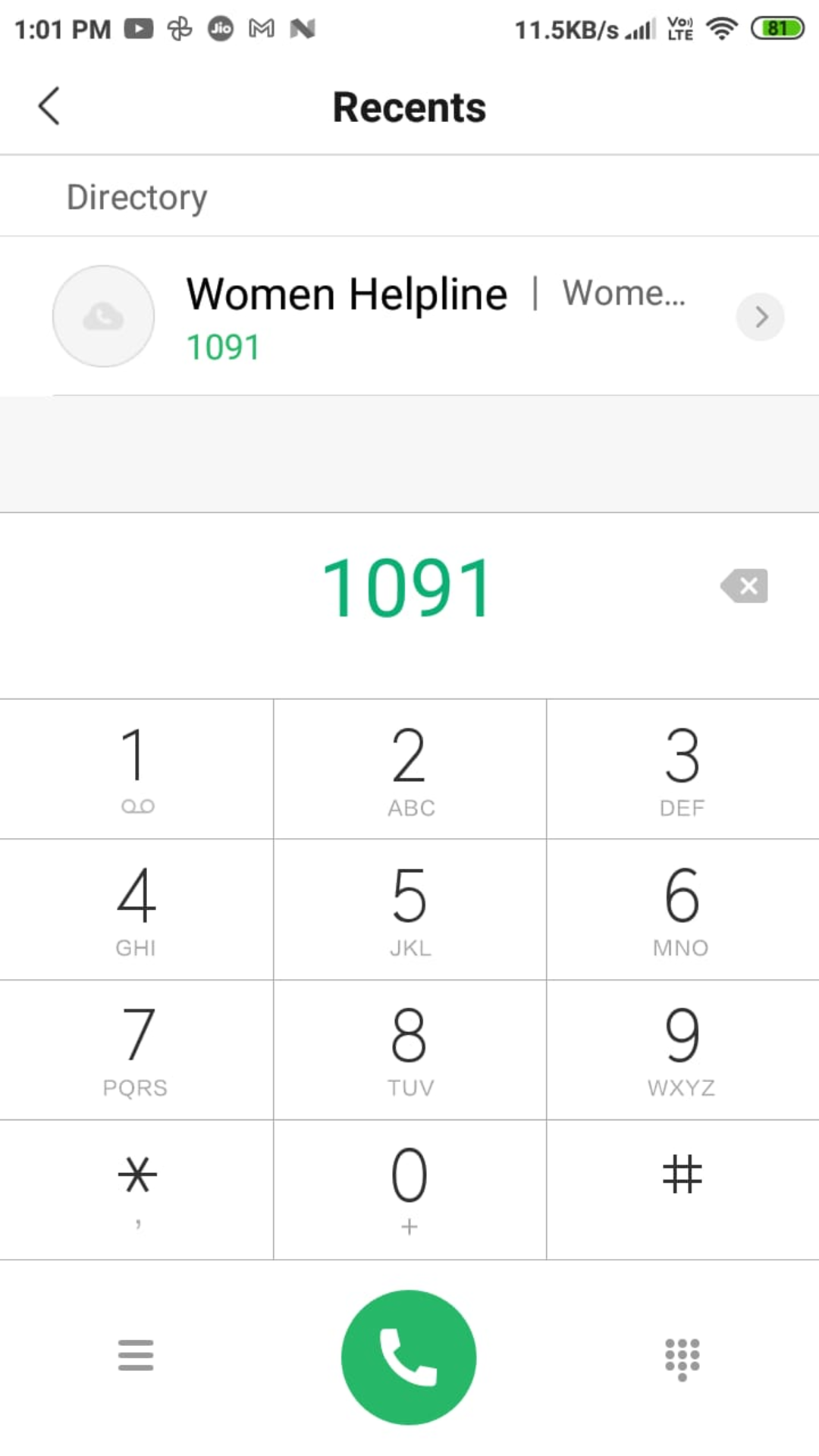Go back from the Recents screen
The height and width of the screenshot is (1456, 819).
[x=49, y=106]
